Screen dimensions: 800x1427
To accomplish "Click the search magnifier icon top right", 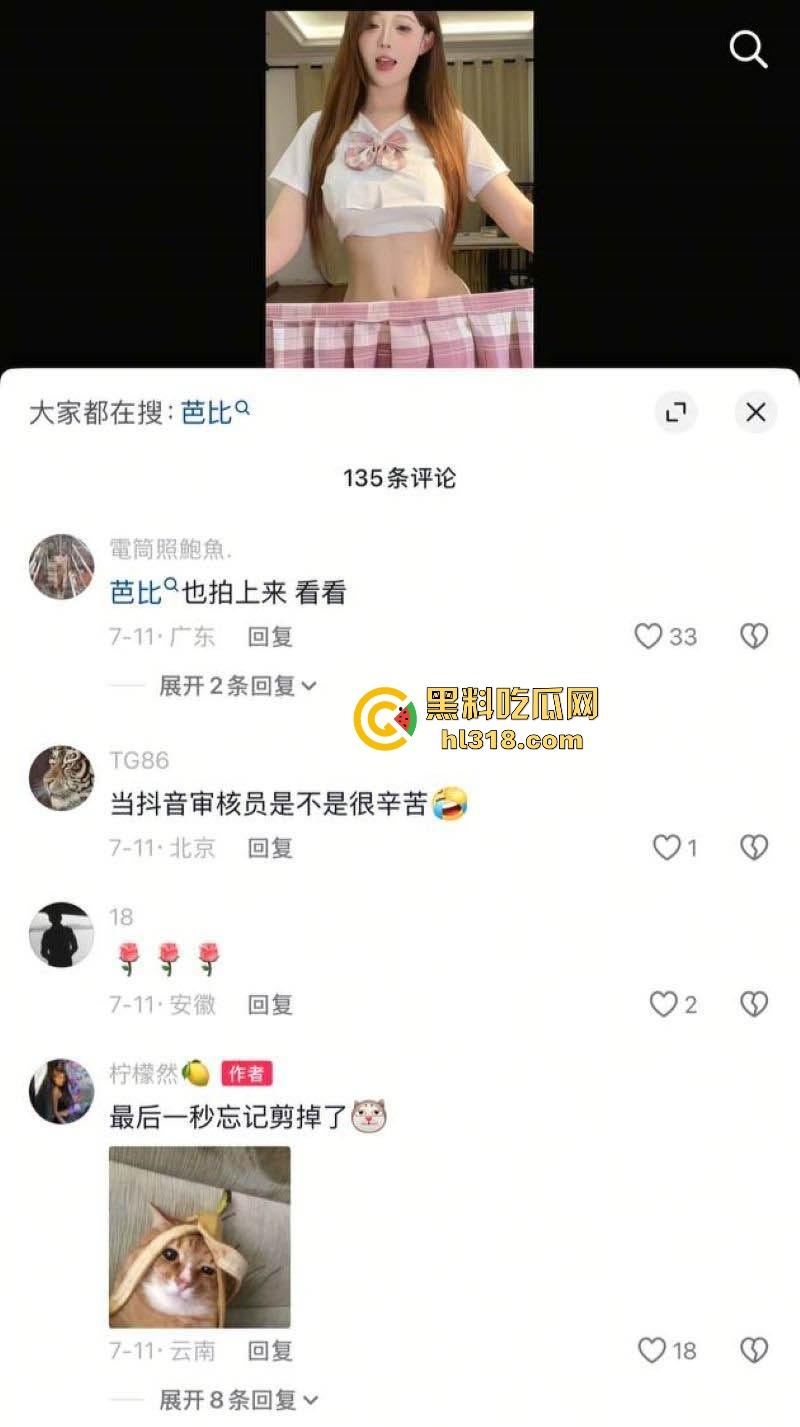I will (x=747, y=50).
